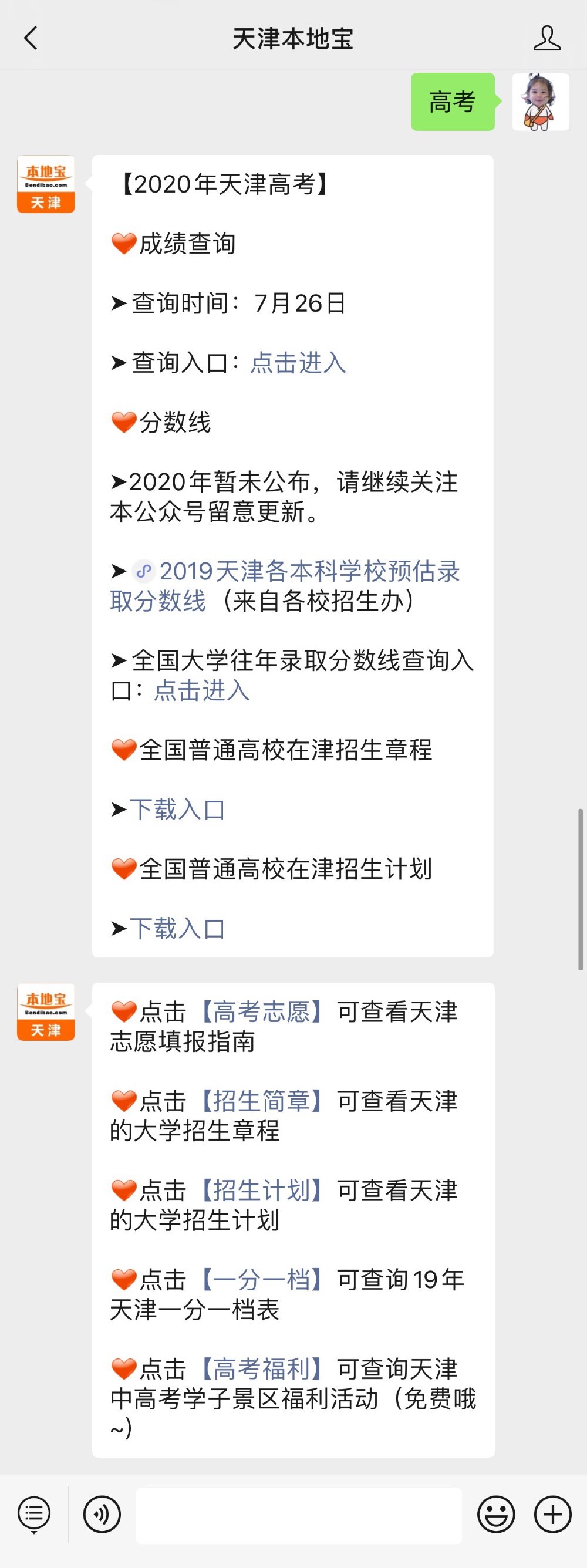587x1568 pixels.
Task: Open the account profile icon
Action: [x=546, y=38]
